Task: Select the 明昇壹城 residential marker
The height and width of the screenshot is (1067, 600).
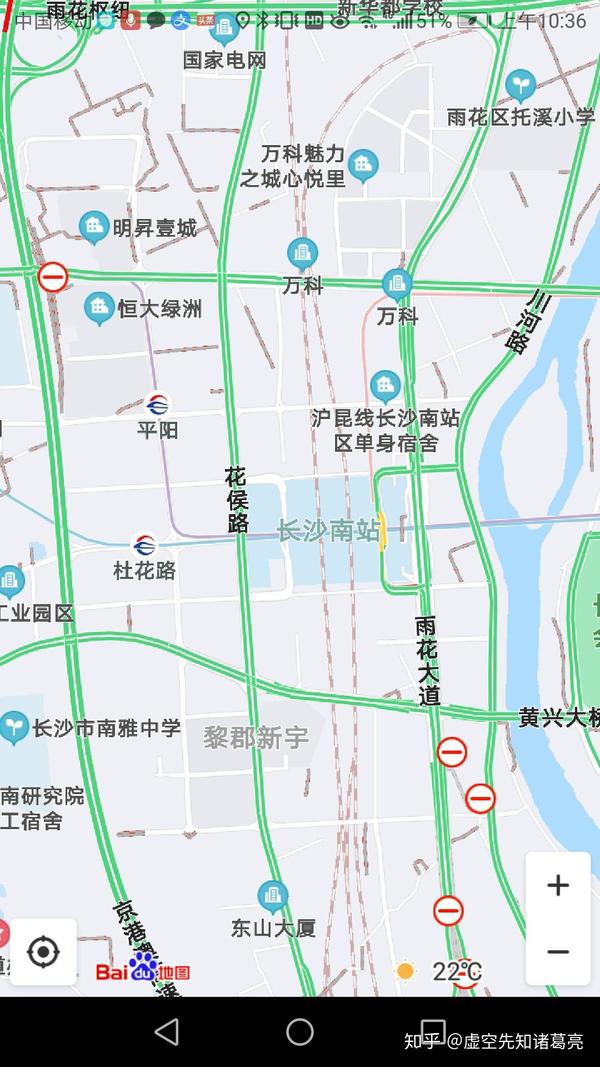Action: tap(95, 228)
